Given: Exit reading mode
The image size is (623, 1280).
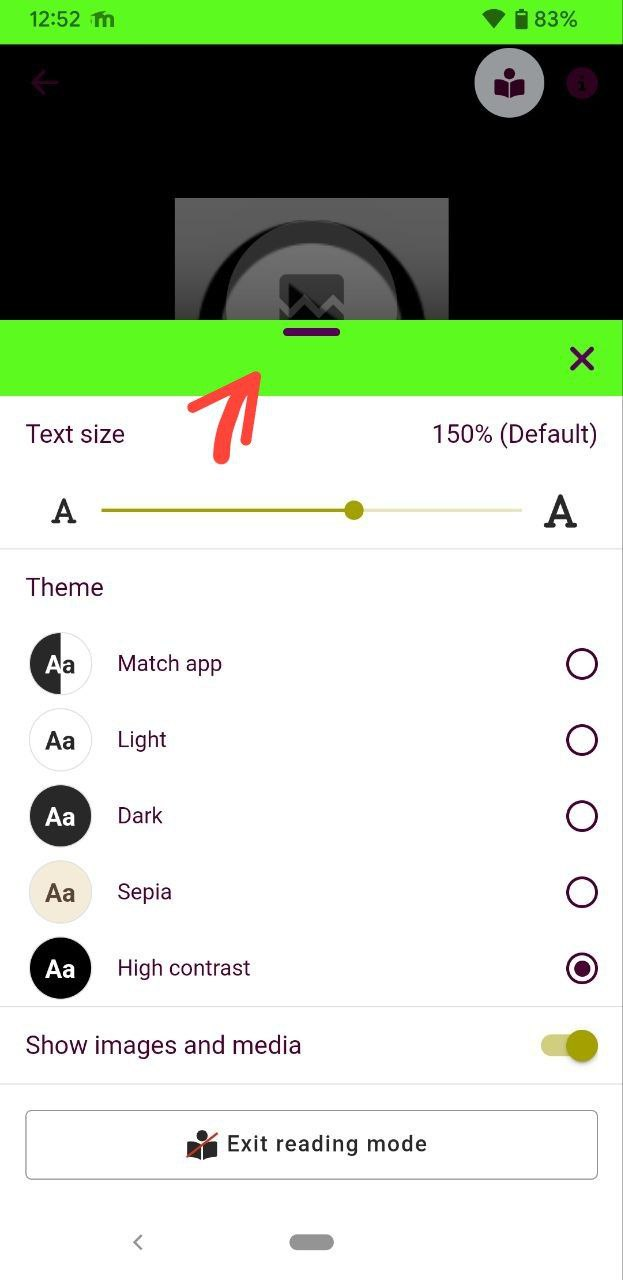Looking at the screenshot, I should pyautogui.click(x=311, y=1144).
